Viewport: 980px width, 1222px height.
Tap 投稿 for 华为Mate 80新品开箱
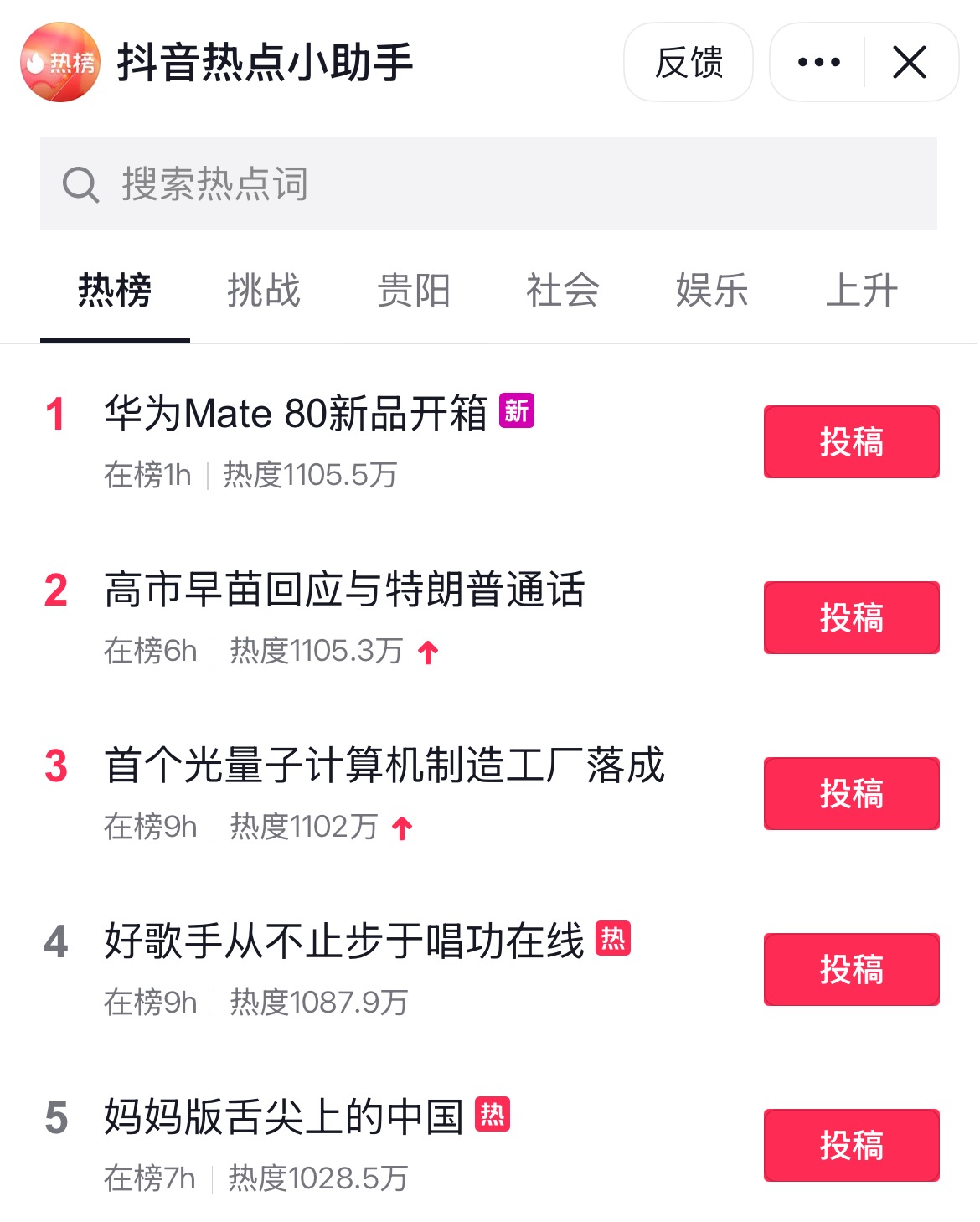[851, 442]
